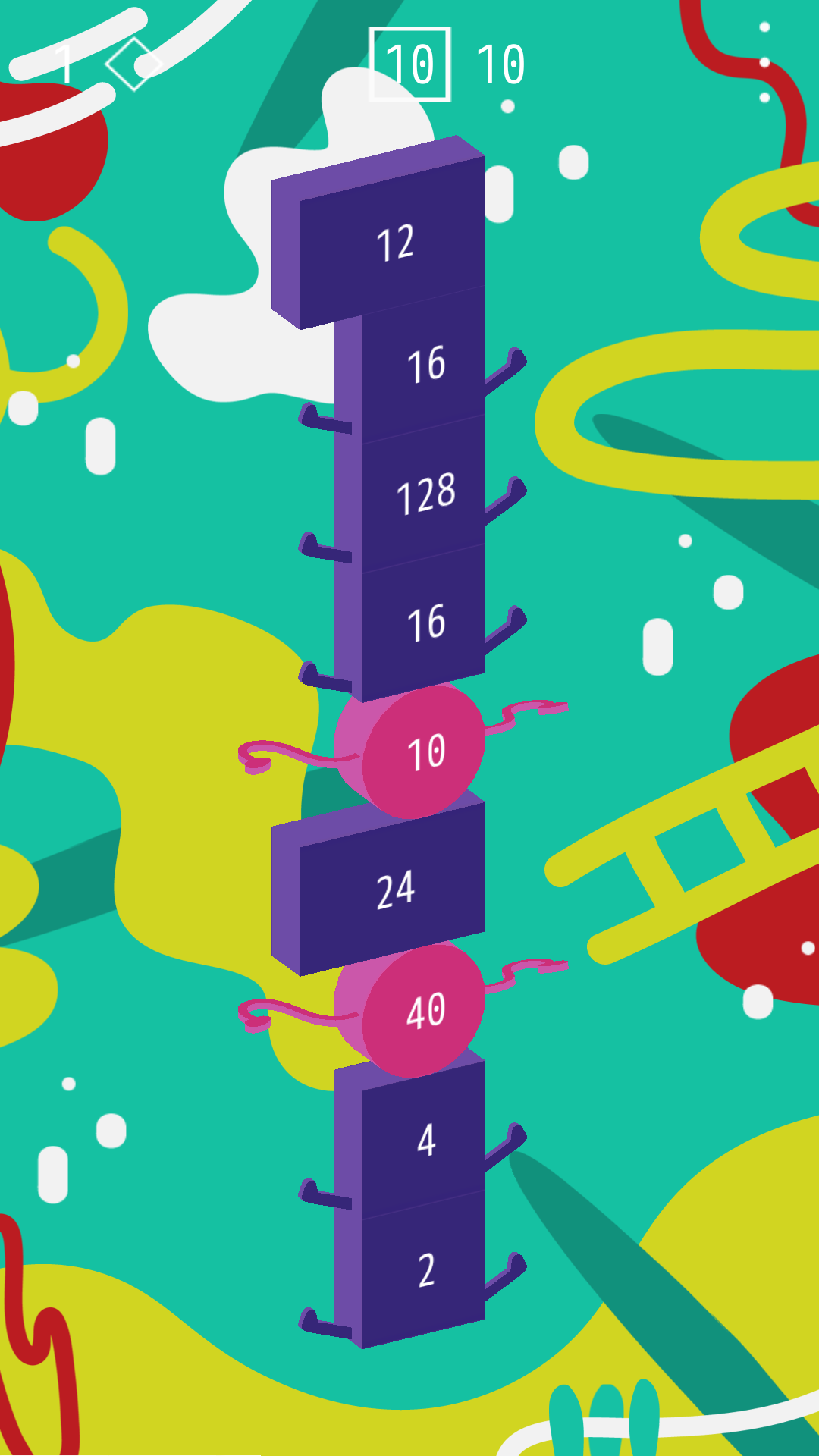This screenshot has height=1456, width=819.
Task: Select the wide block numbered 24
Action: pyautogui.click(x=393, y=889)
